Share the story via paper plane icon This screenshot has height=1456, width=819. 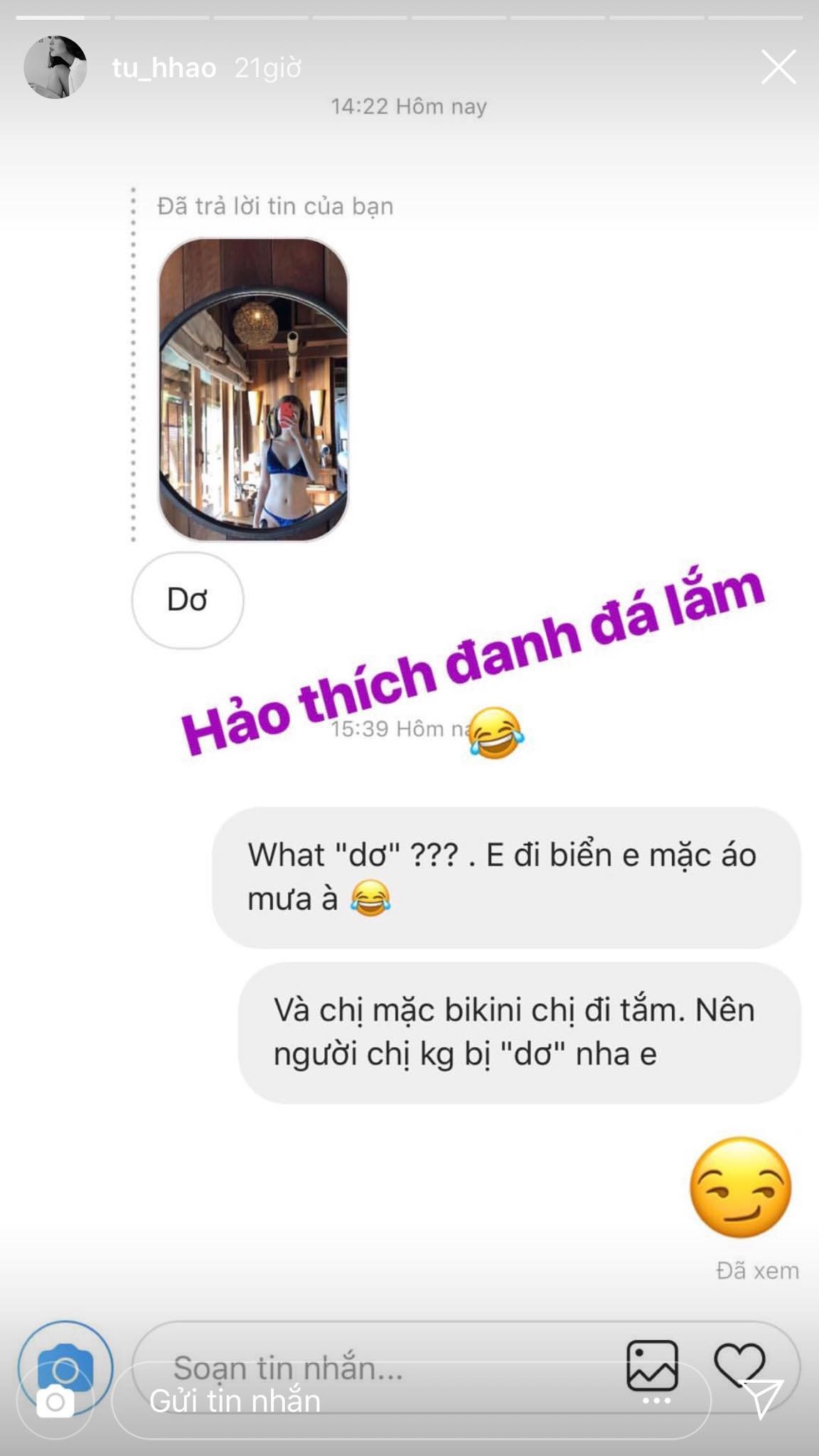(x=761, y=1398)
